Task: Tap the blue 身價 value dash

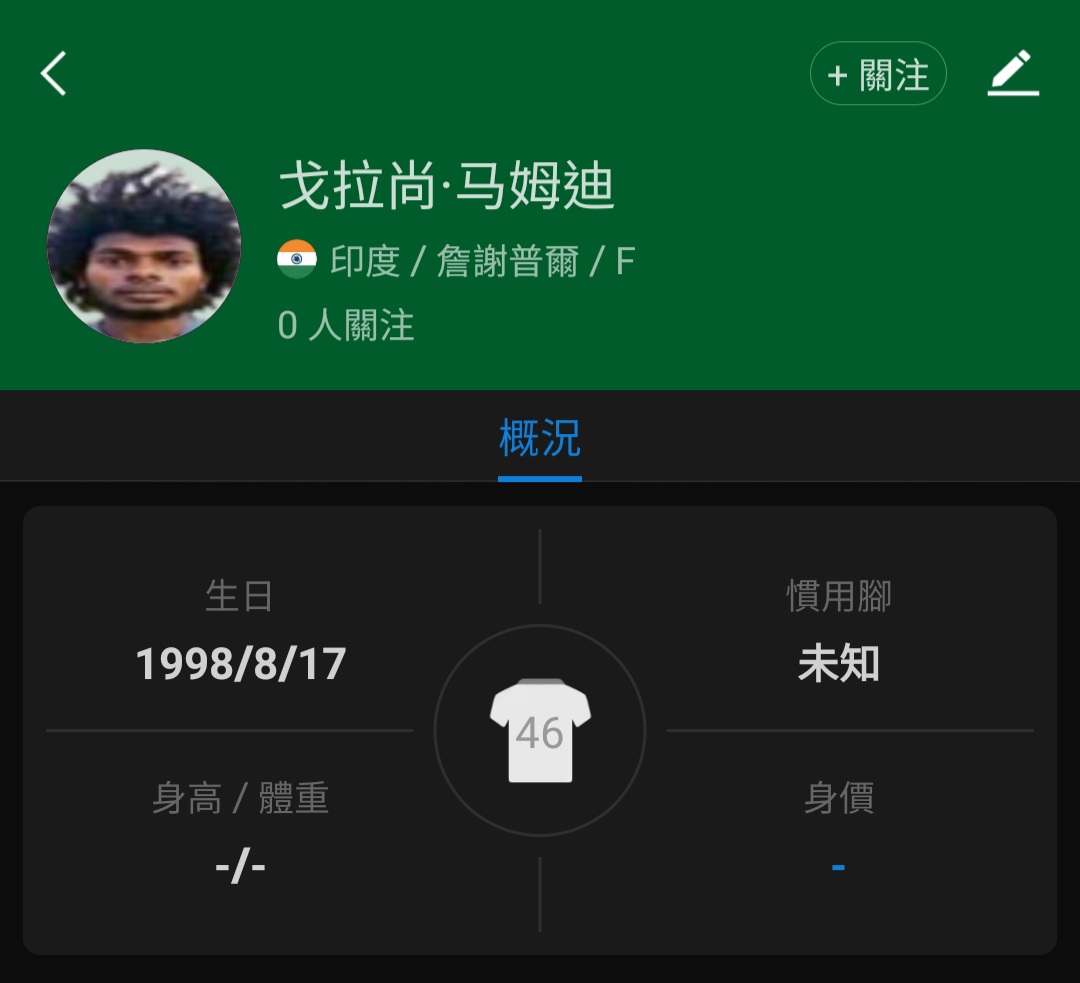Action: tap(838, 866)
